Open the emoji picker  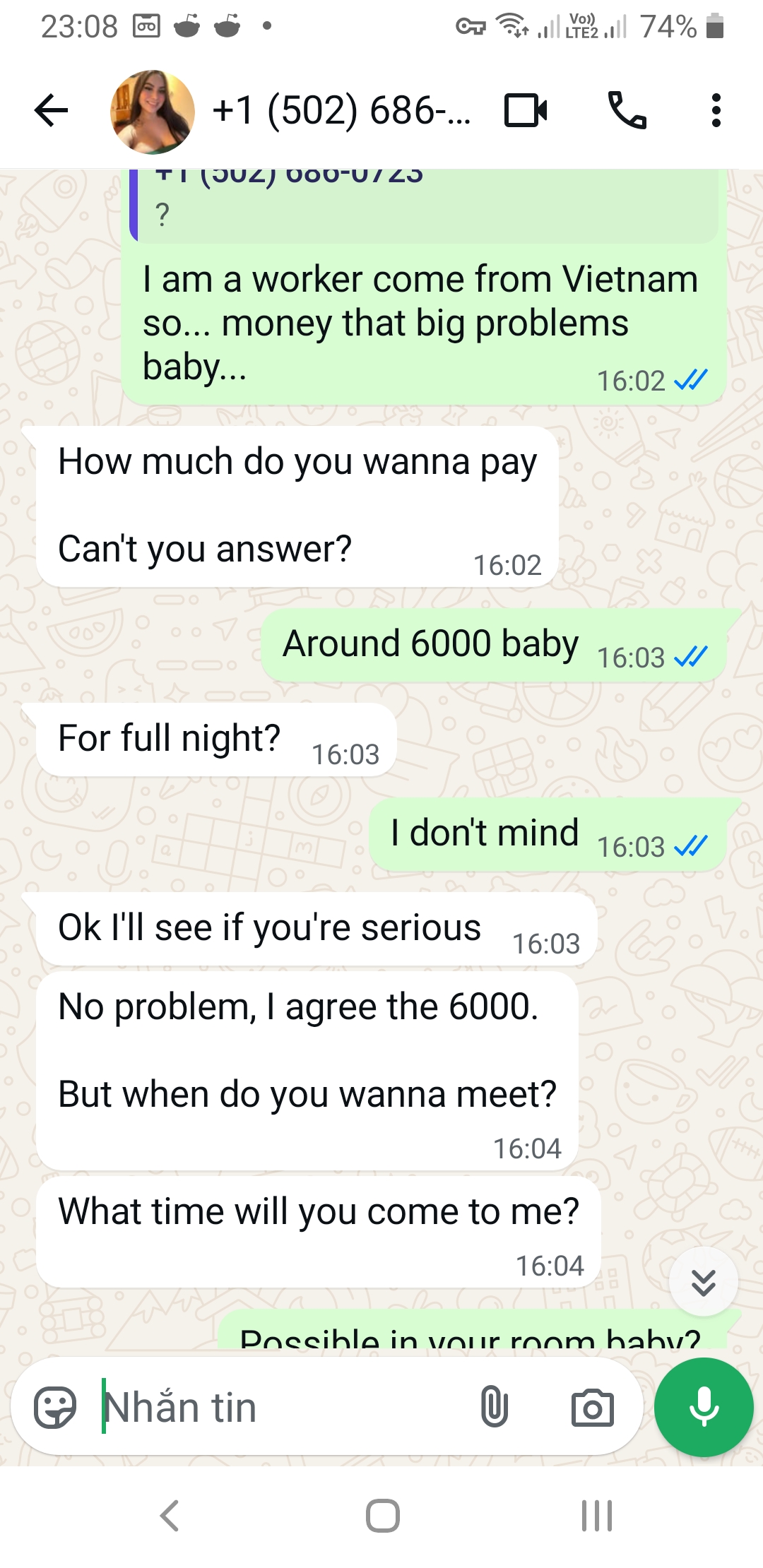pos(55,1408)
